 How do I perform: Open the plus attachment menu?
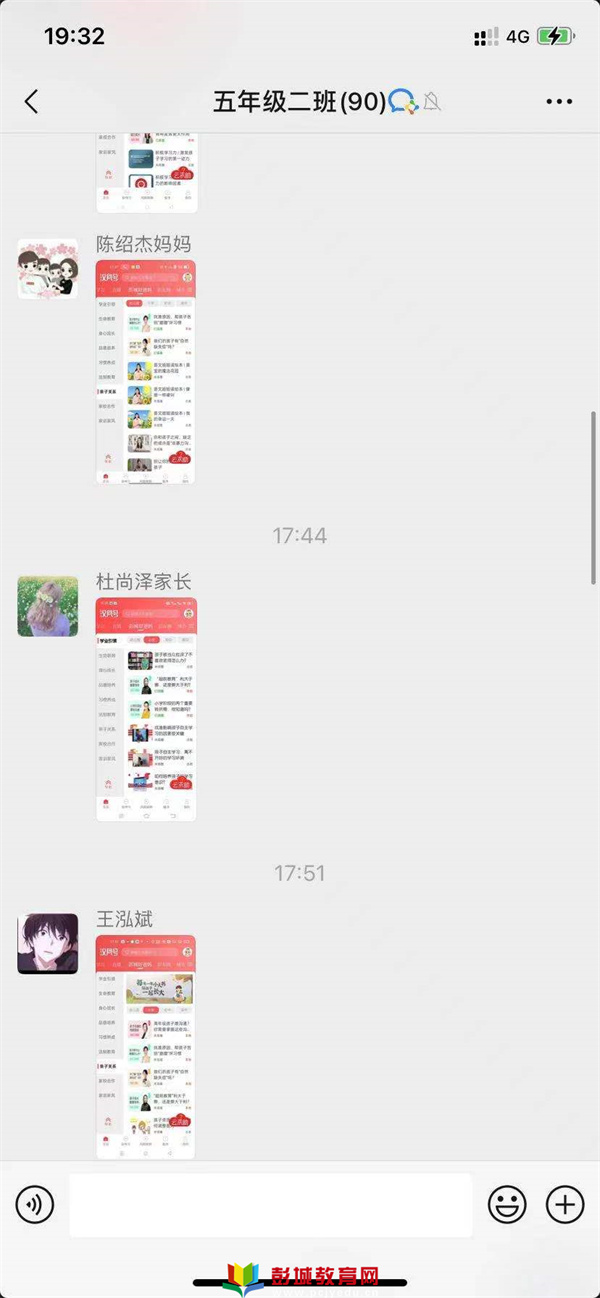coord(565,1204)
